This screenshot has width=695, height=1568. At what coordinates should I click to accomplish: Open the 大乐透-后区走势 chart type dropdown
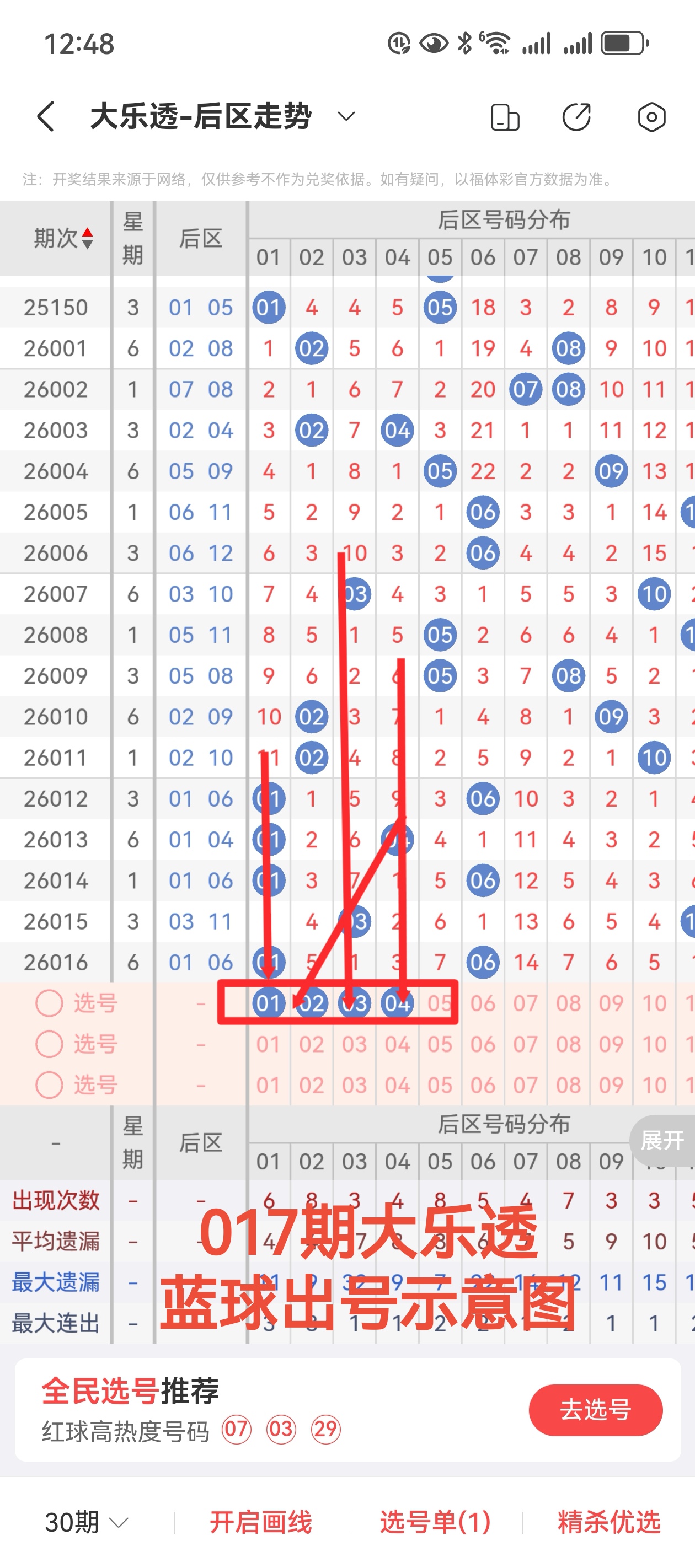346,116
